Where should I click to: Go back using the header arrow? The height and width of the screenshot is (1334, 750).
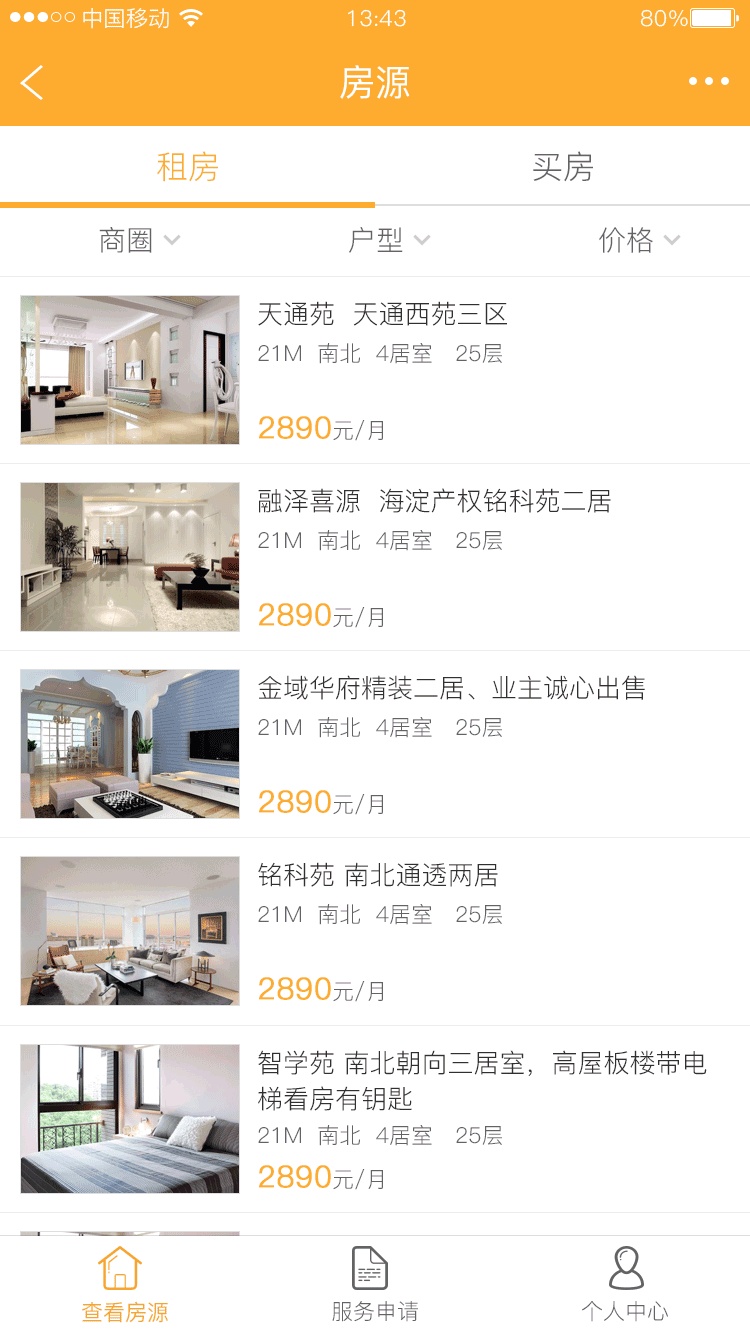[x=32, y=82]
